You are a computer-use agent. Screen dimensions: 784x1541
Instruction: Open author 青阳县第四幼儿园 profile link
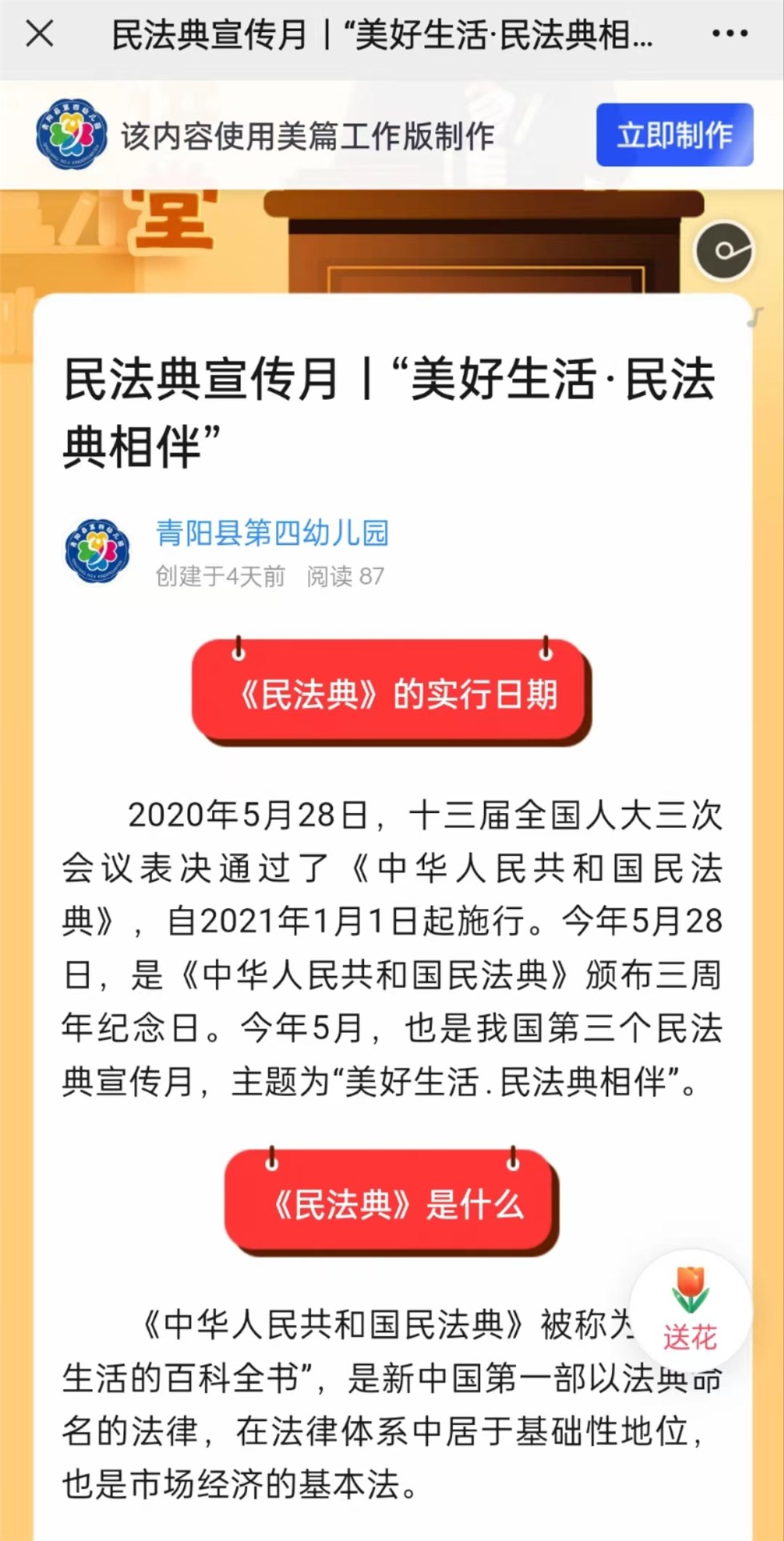[272, 533]
